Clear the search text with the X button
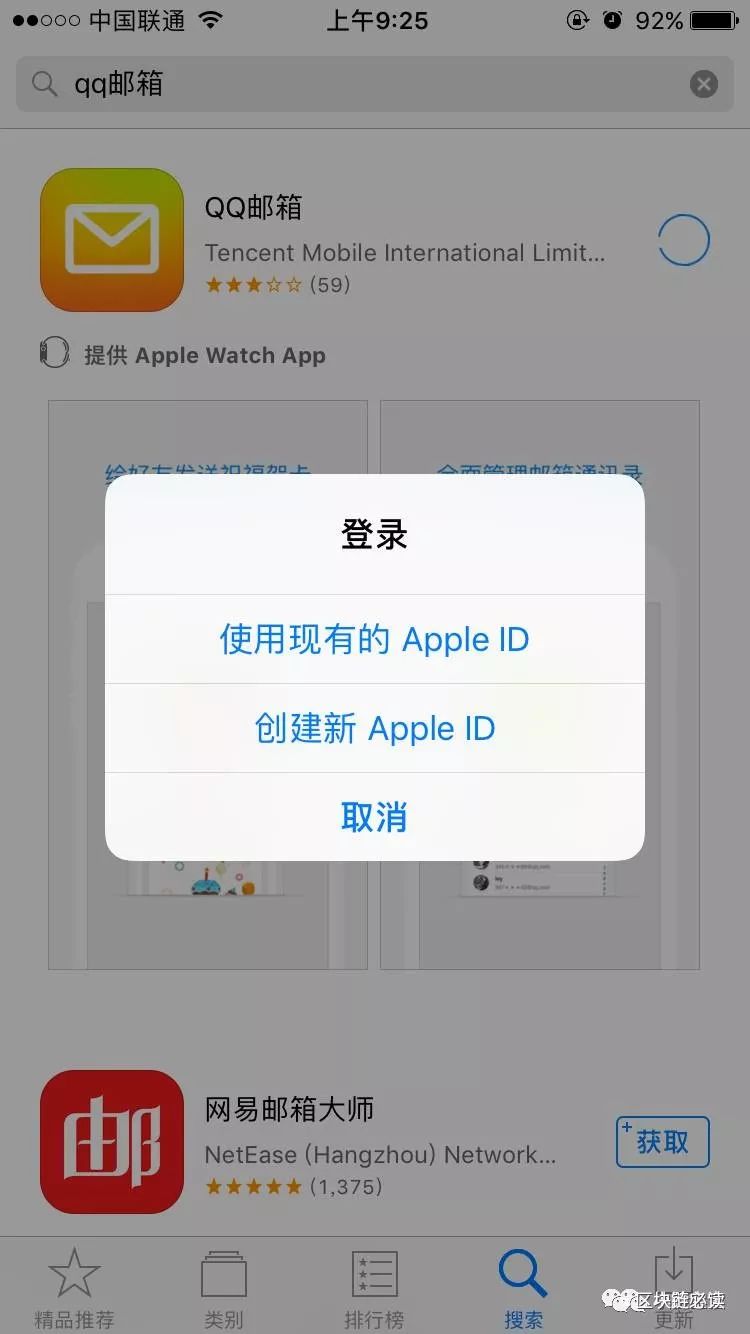This screenshot has width=750, height=1334. [703, 84]
